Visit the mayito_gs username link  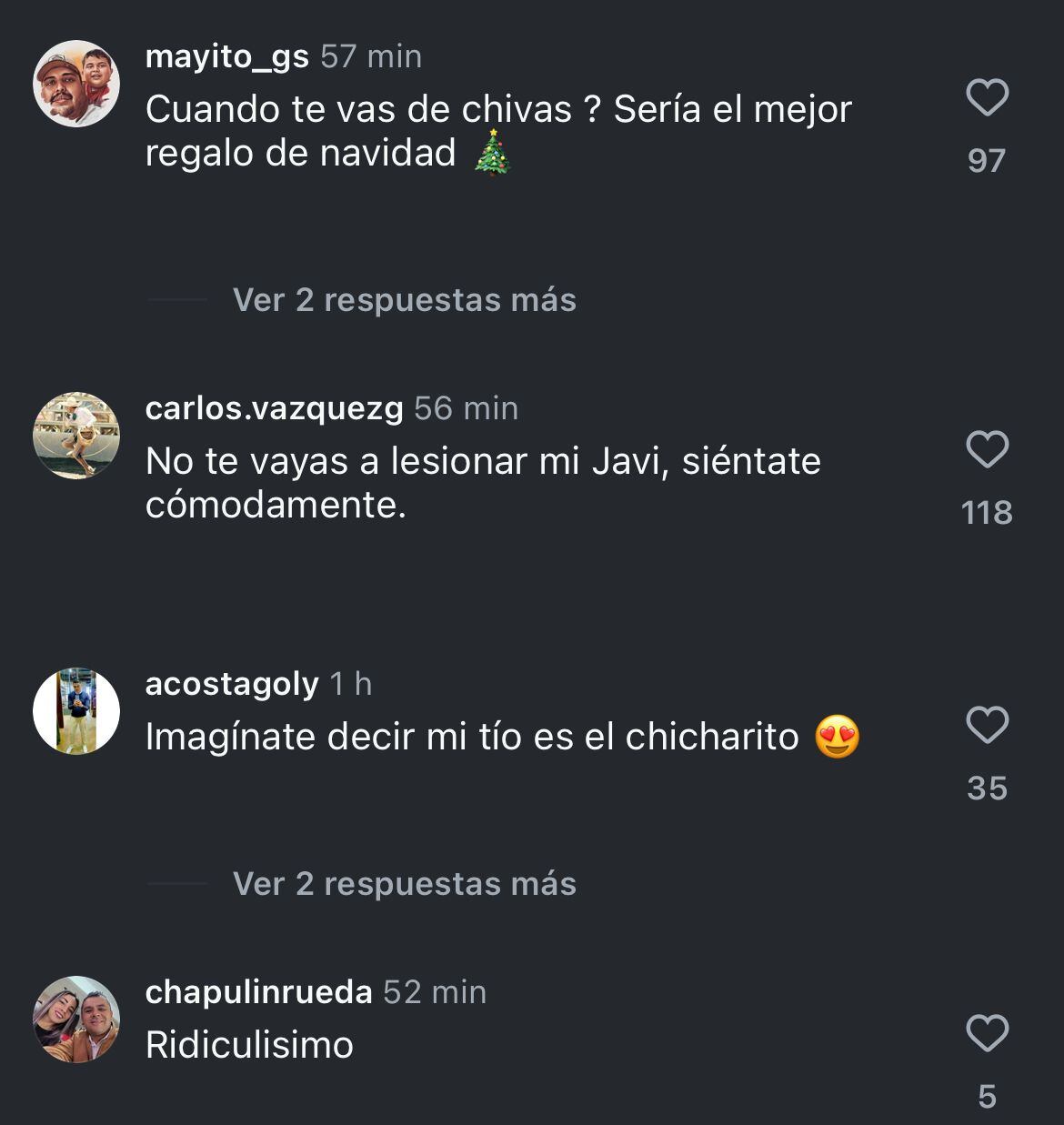pos(226,56)
